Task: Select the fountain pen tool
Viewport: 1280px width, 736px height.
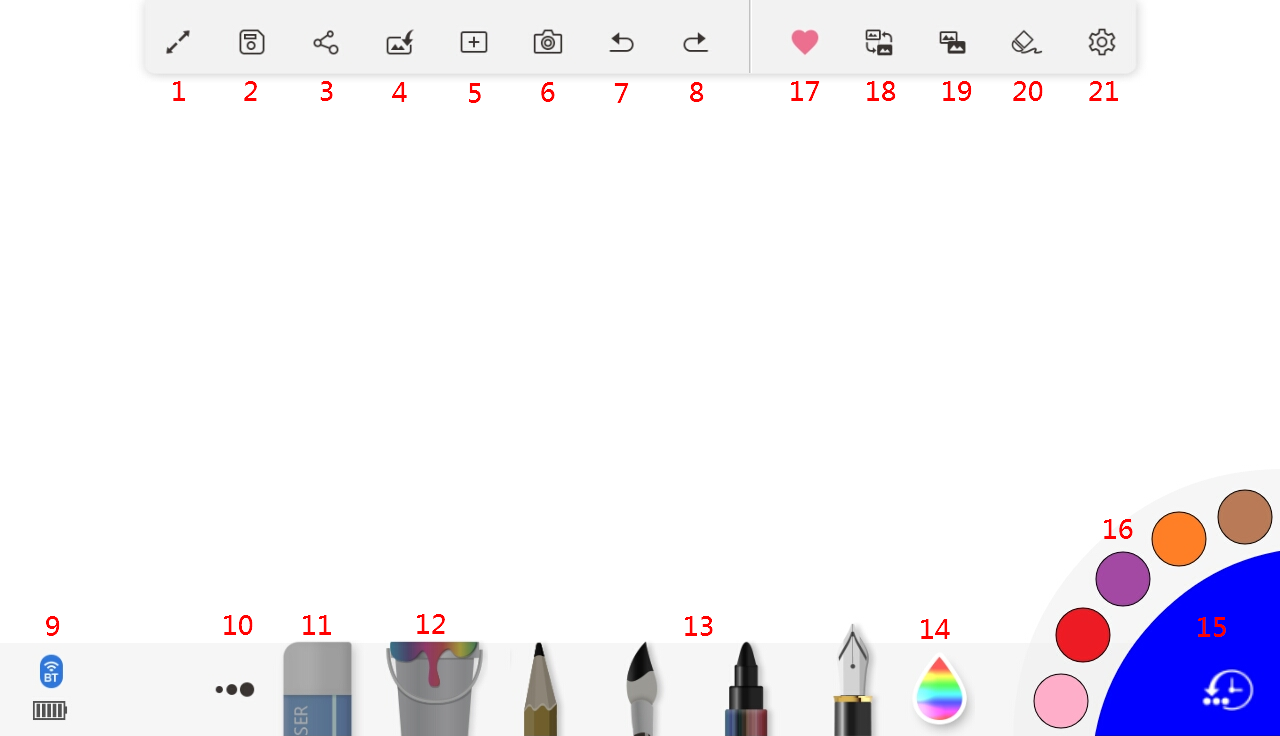Action: point(852,685)
